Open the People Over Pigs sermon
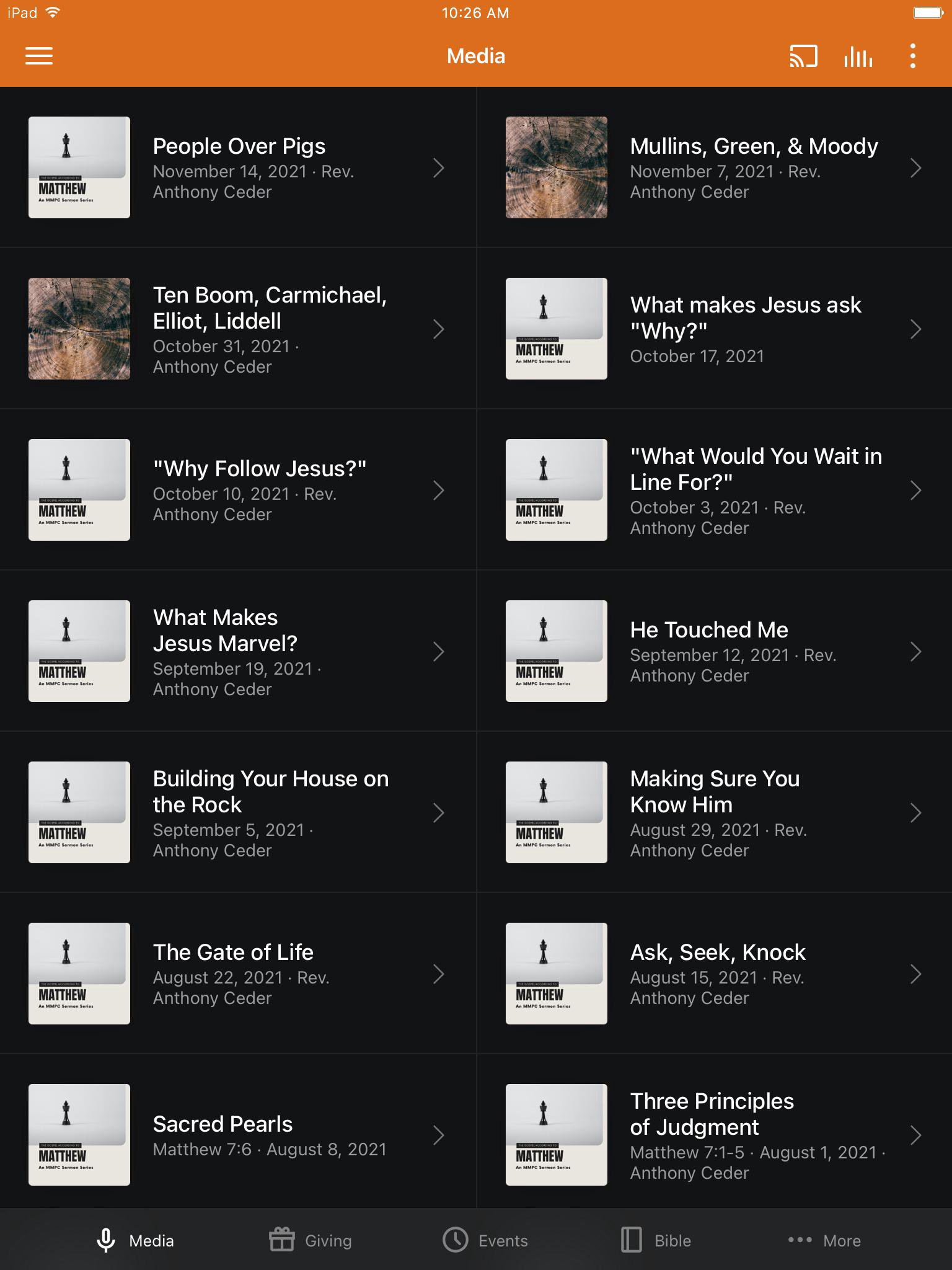The image size is (952, 1270). point(238,167)
